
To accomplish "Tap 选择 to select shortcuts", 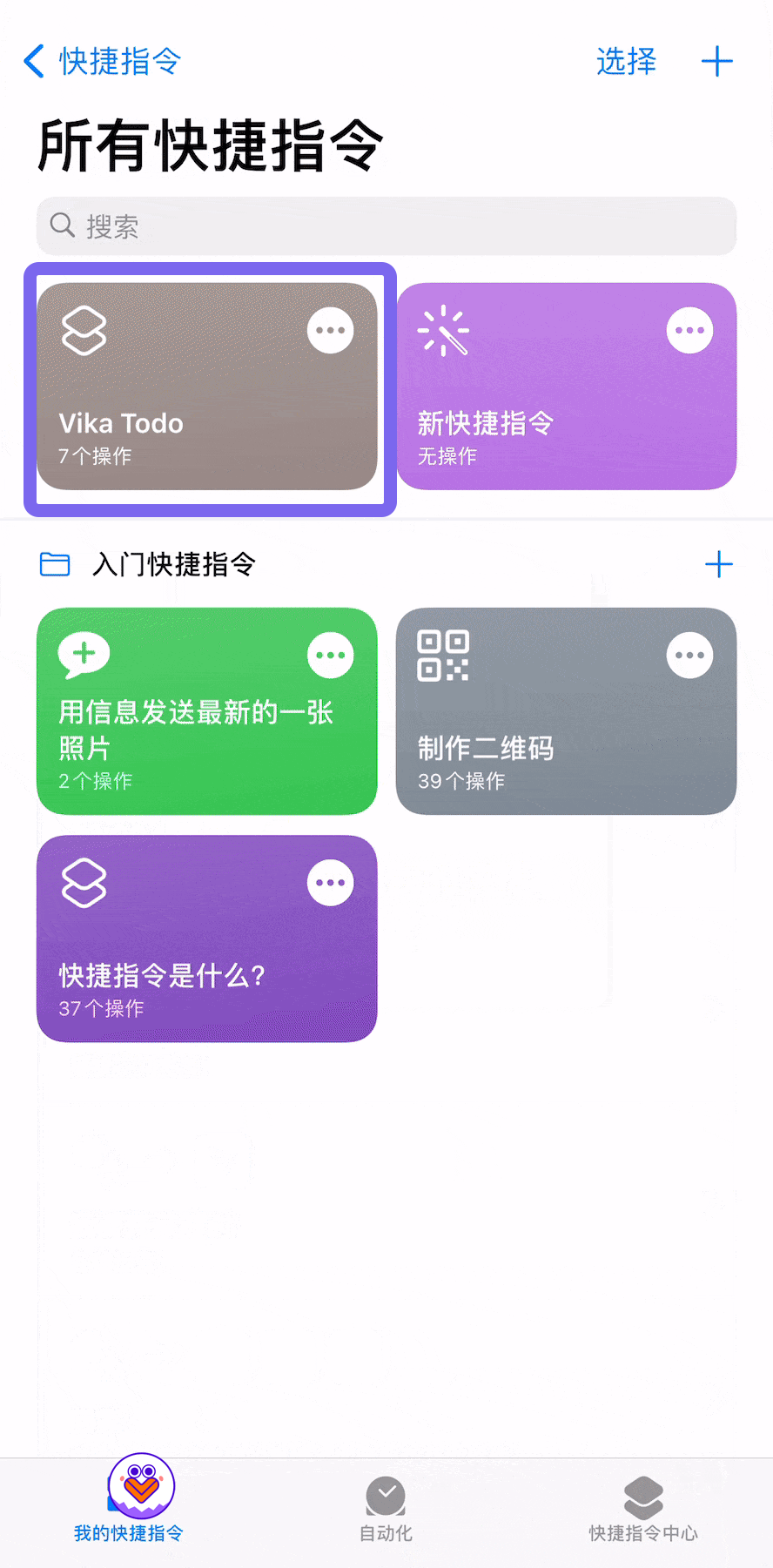I will 626,62.
